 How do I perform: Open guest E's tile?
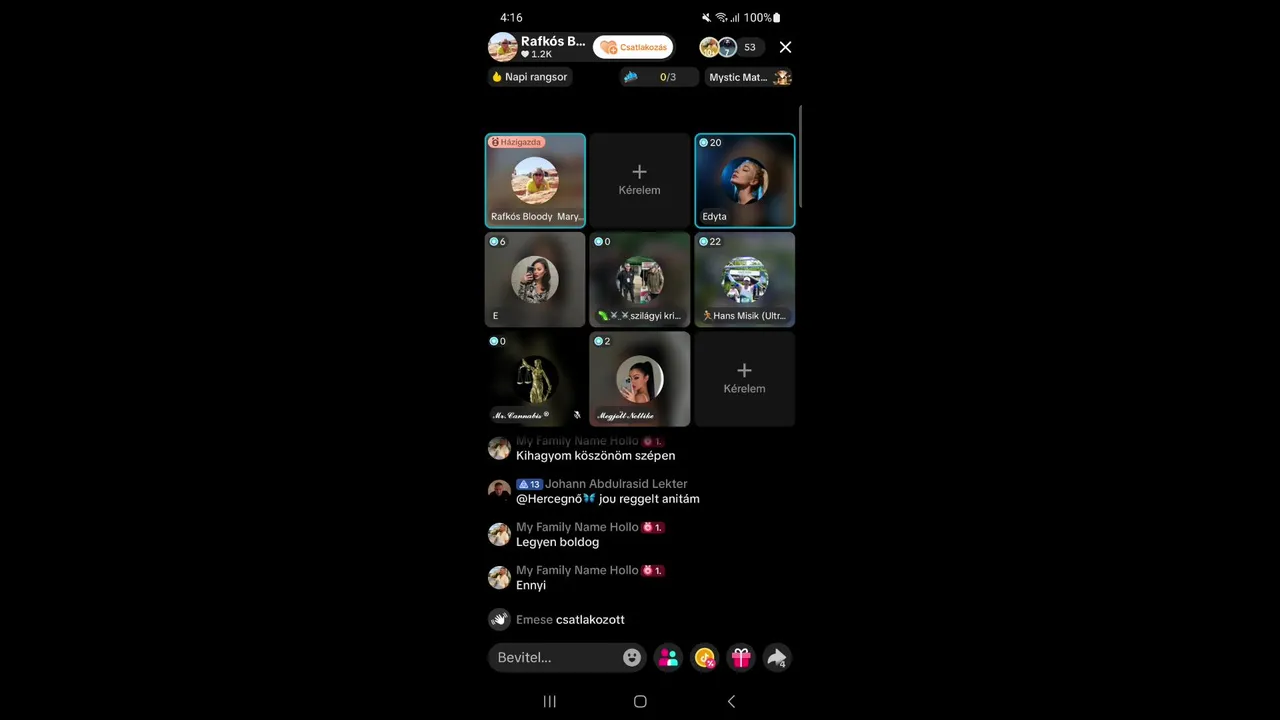(535, 280)
